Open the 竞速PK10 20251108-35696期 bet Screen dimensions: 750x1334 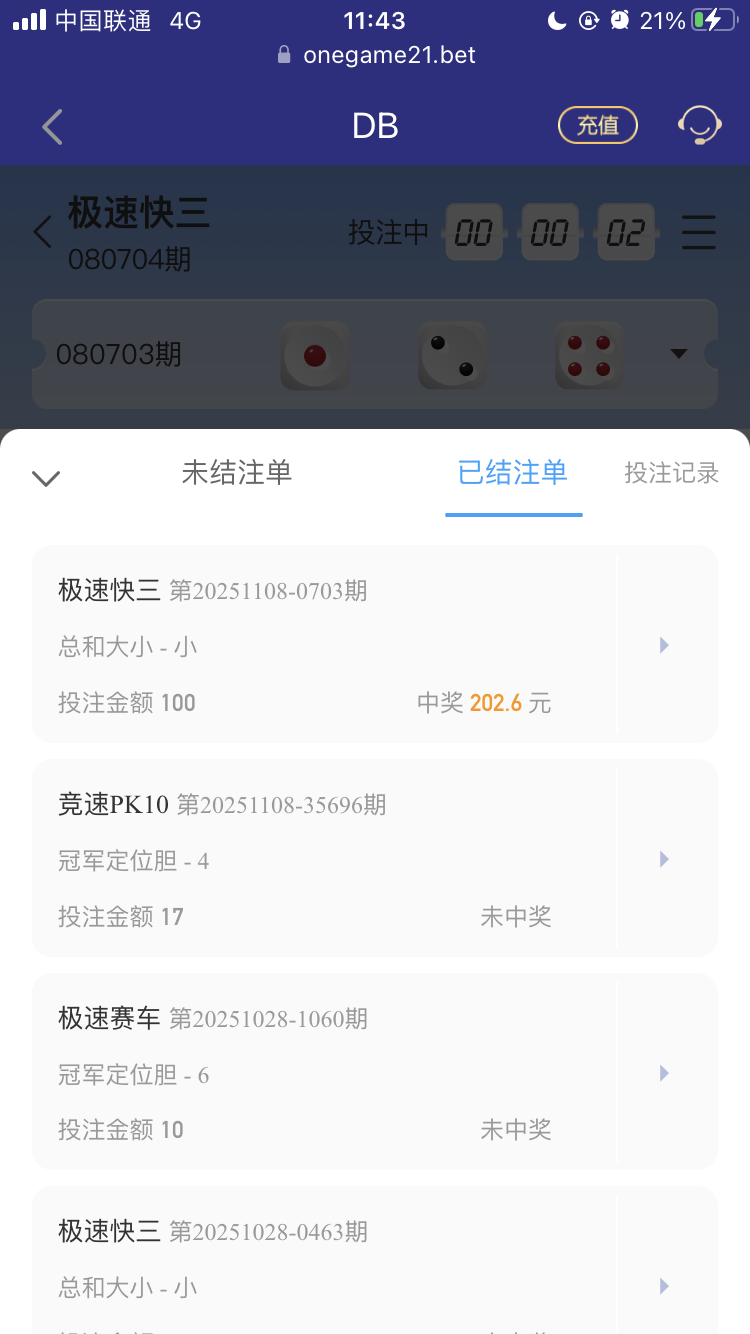coord(664,859)
